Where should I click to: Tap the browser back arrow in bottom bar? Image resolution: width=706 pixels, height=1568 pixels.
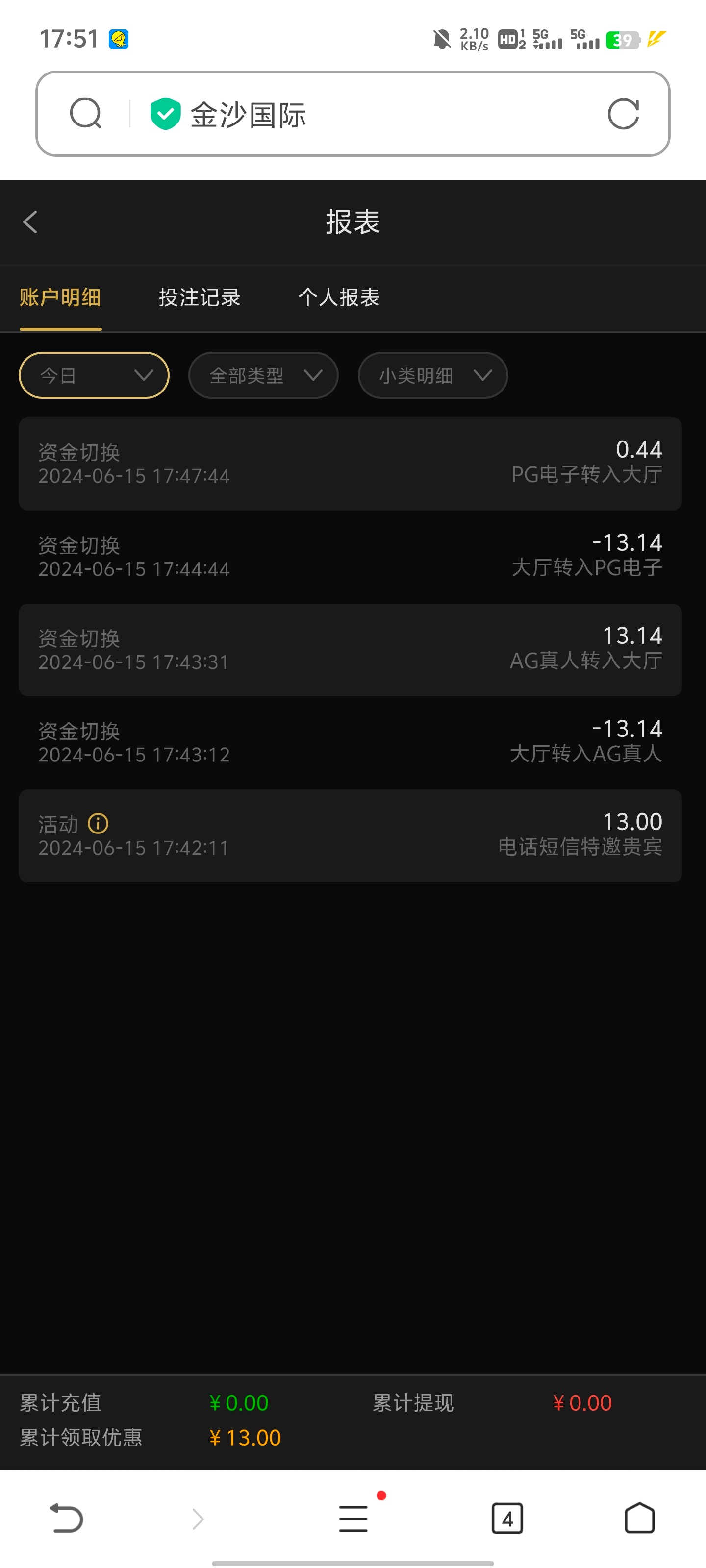tap(66, 1519)
